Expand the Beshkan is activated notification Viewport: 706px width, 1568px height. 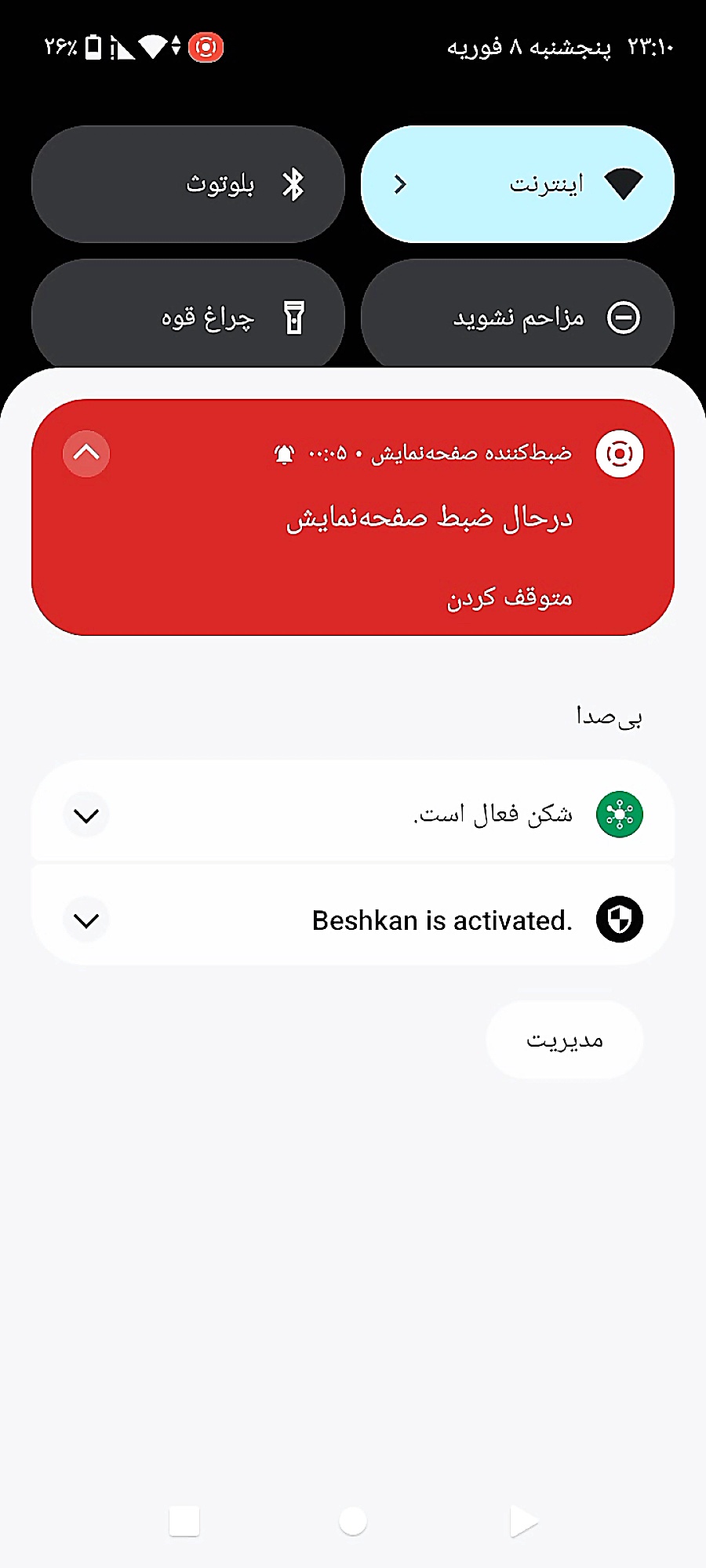click(86, 920)
